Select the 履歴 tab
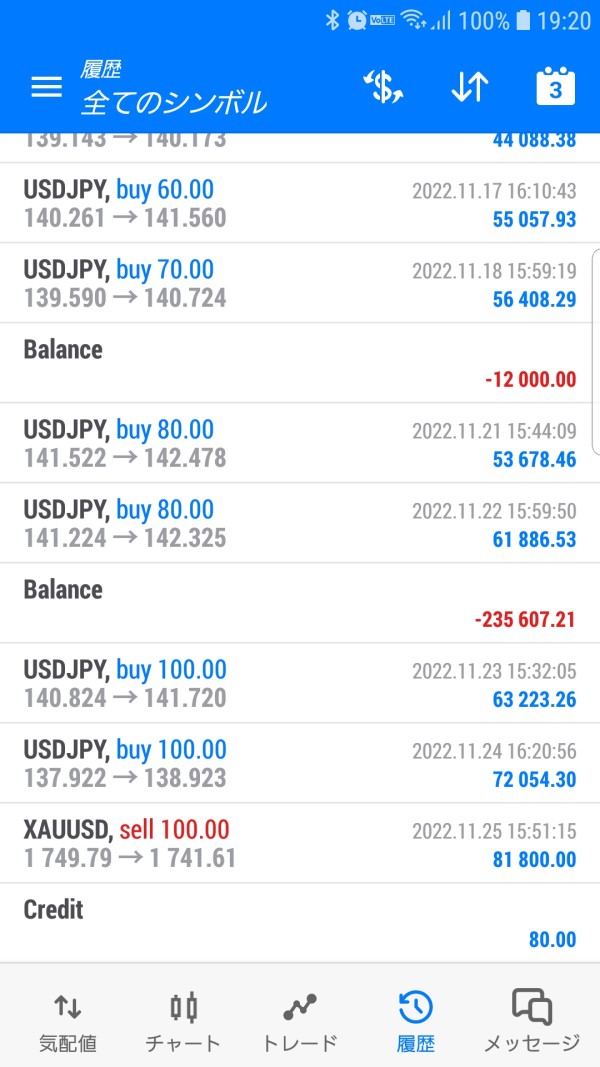The width and height of the screenshot is (600, 1067). pyautogui.click(x=416, y=1022)
